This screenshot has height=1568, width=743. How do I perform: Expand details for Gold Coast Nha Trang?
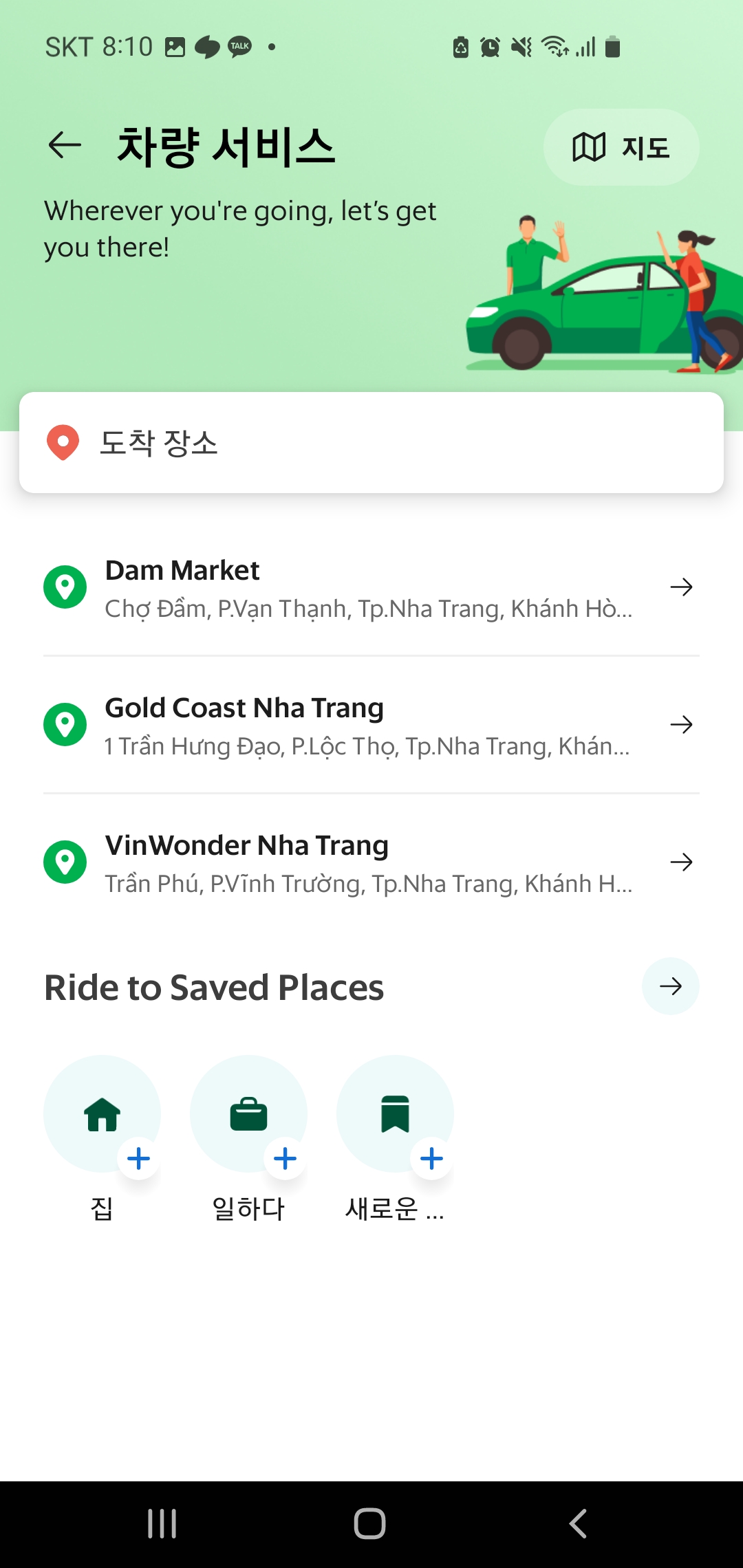point(682,724)
